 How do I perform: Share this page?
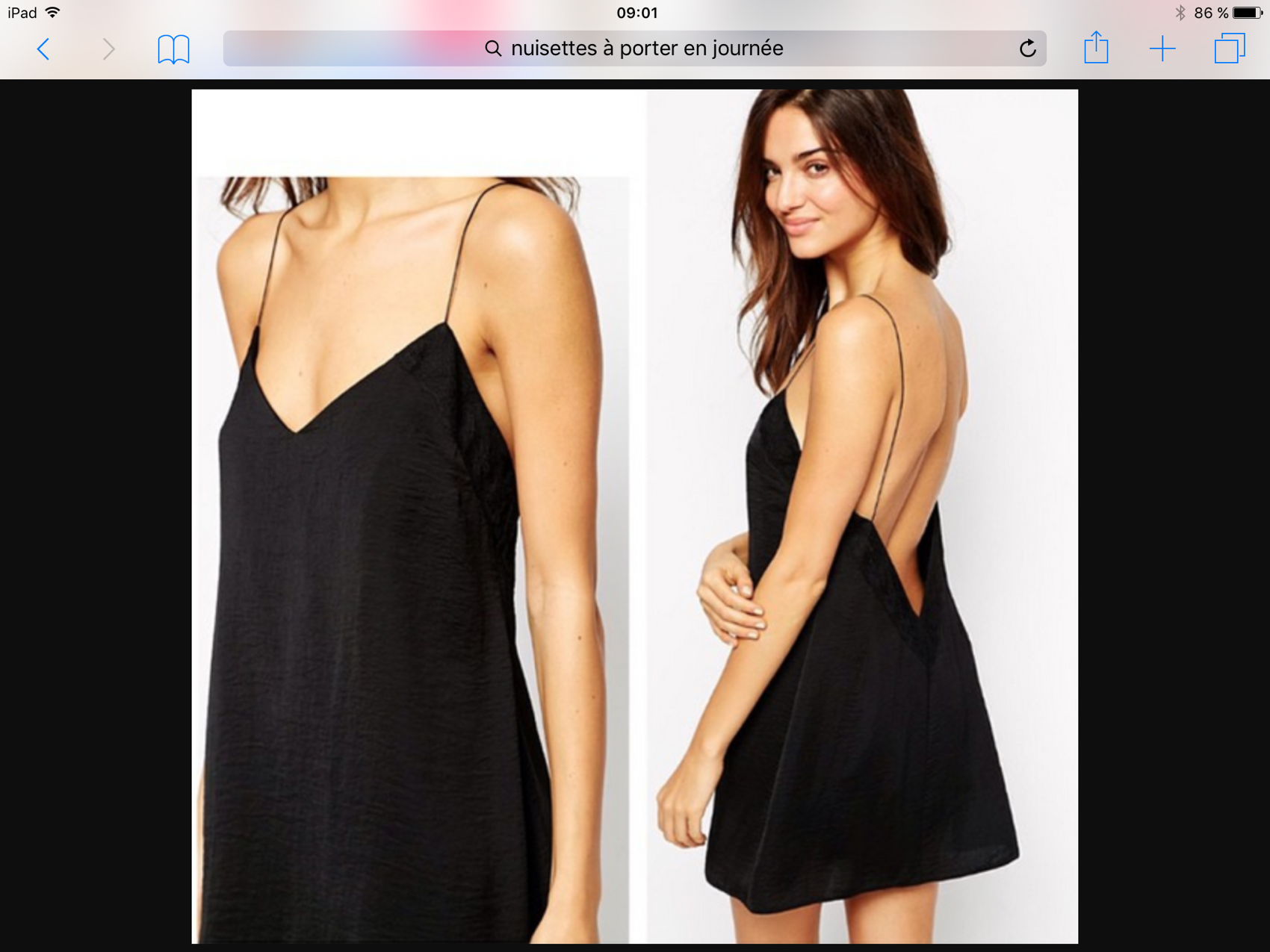coord(1096,48)
